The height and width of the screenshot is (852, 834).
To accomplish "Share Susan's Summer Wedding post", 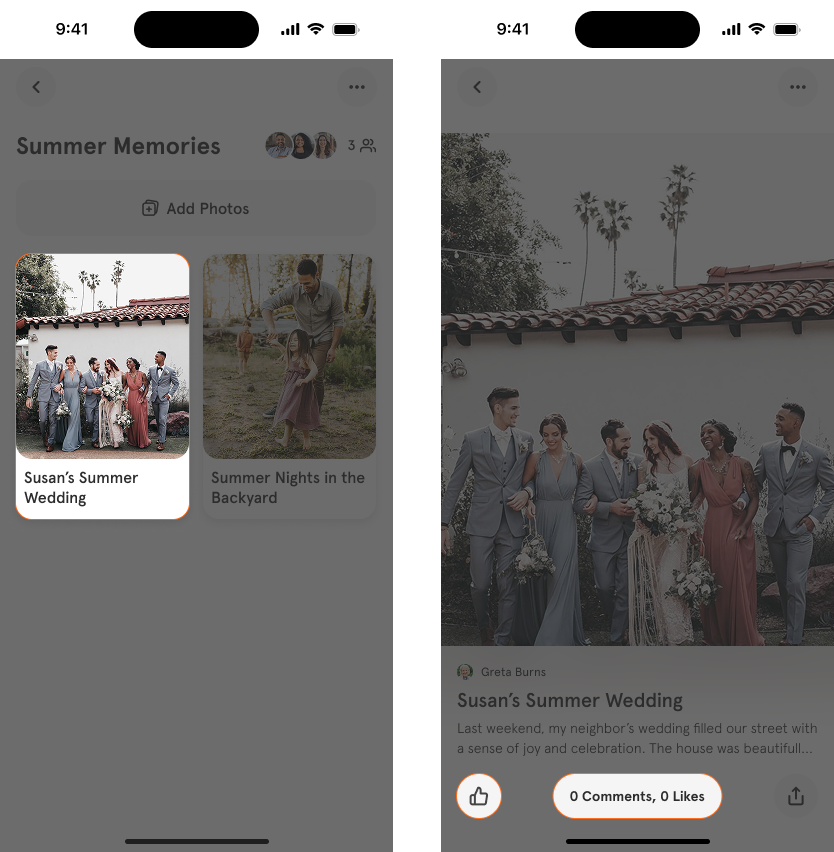I will point(796,796).
